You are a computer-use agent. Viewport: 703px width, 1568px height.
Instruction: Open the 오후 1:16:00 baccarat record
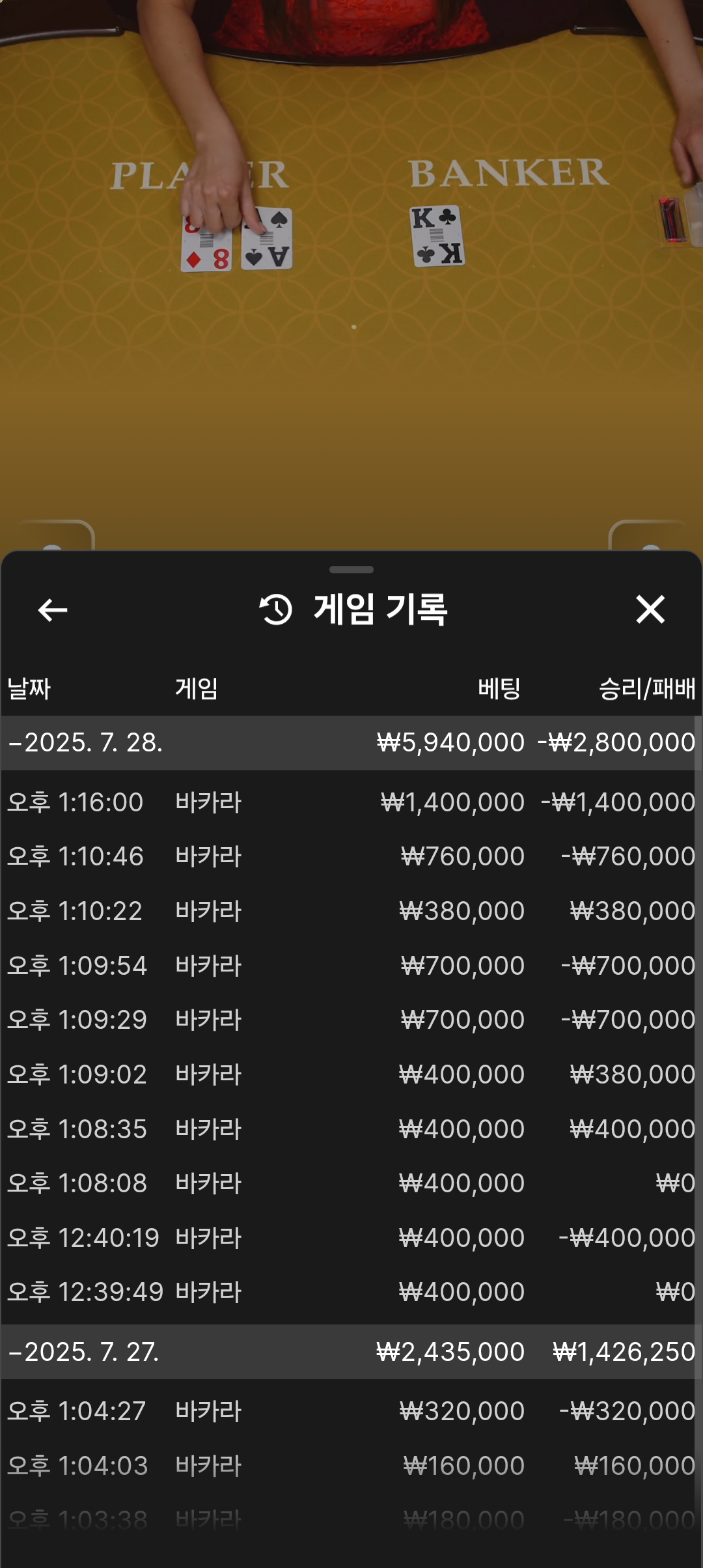coord(351,802)
